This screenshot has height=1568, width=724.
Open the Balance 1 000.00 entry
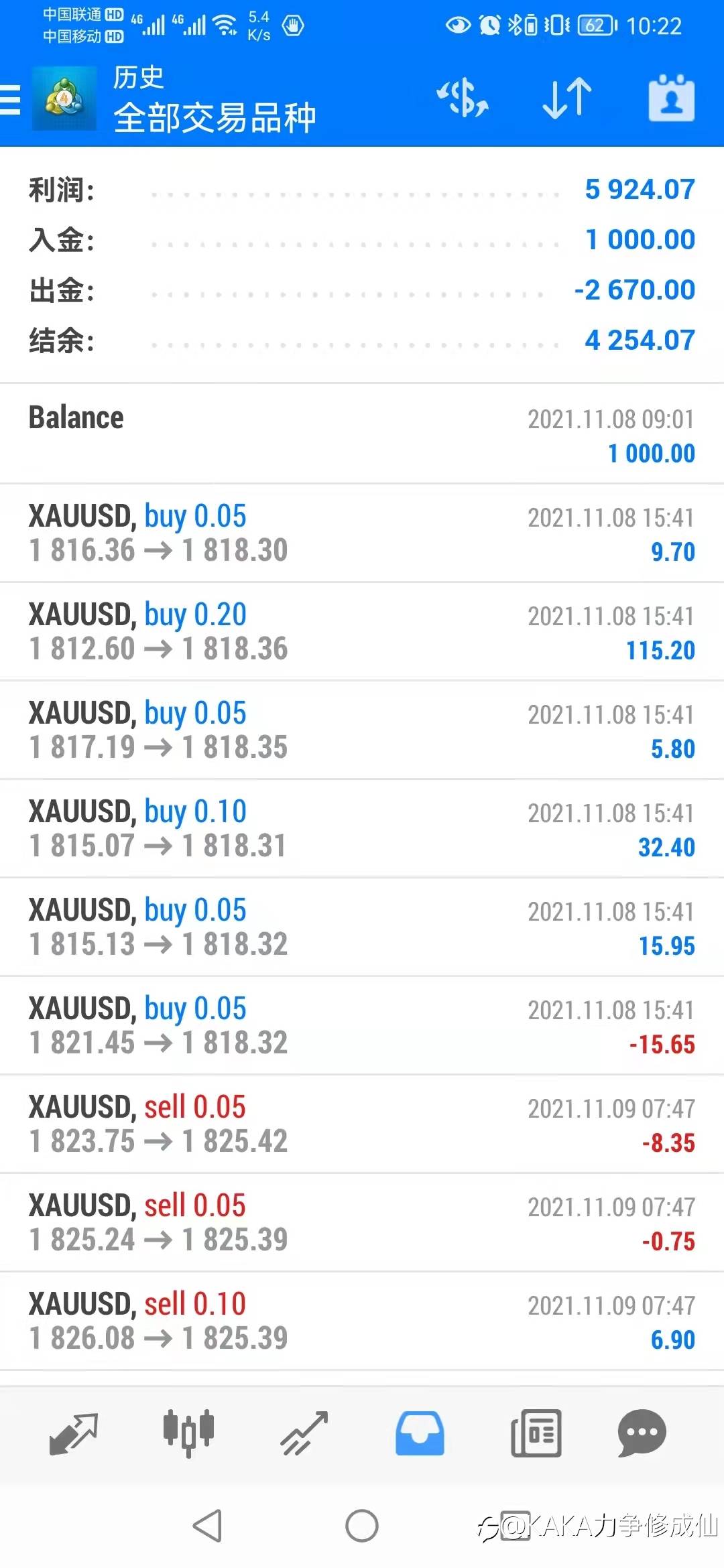point(362,434)
